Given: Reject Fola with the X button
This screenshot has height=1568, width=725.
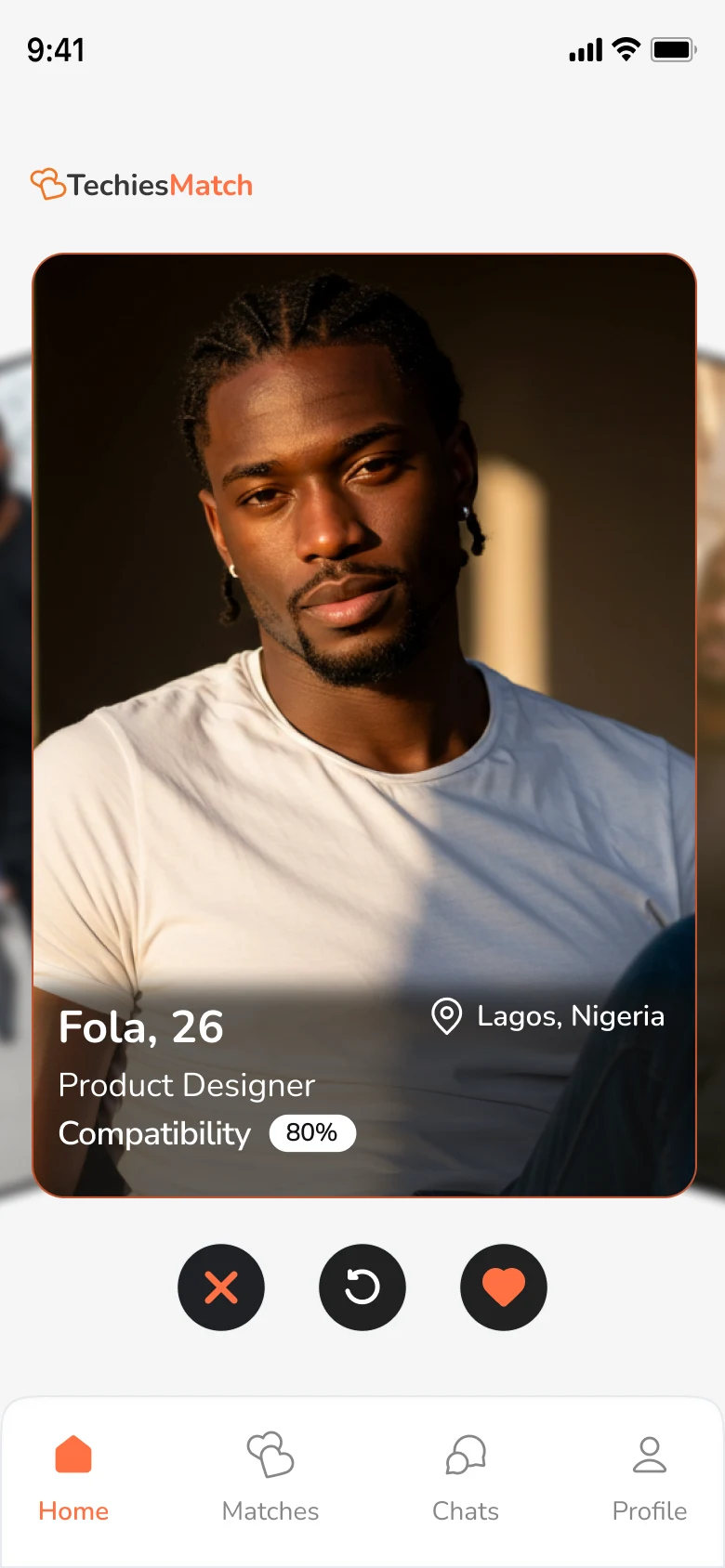Looking at the screenshot, I should 221,1287.
